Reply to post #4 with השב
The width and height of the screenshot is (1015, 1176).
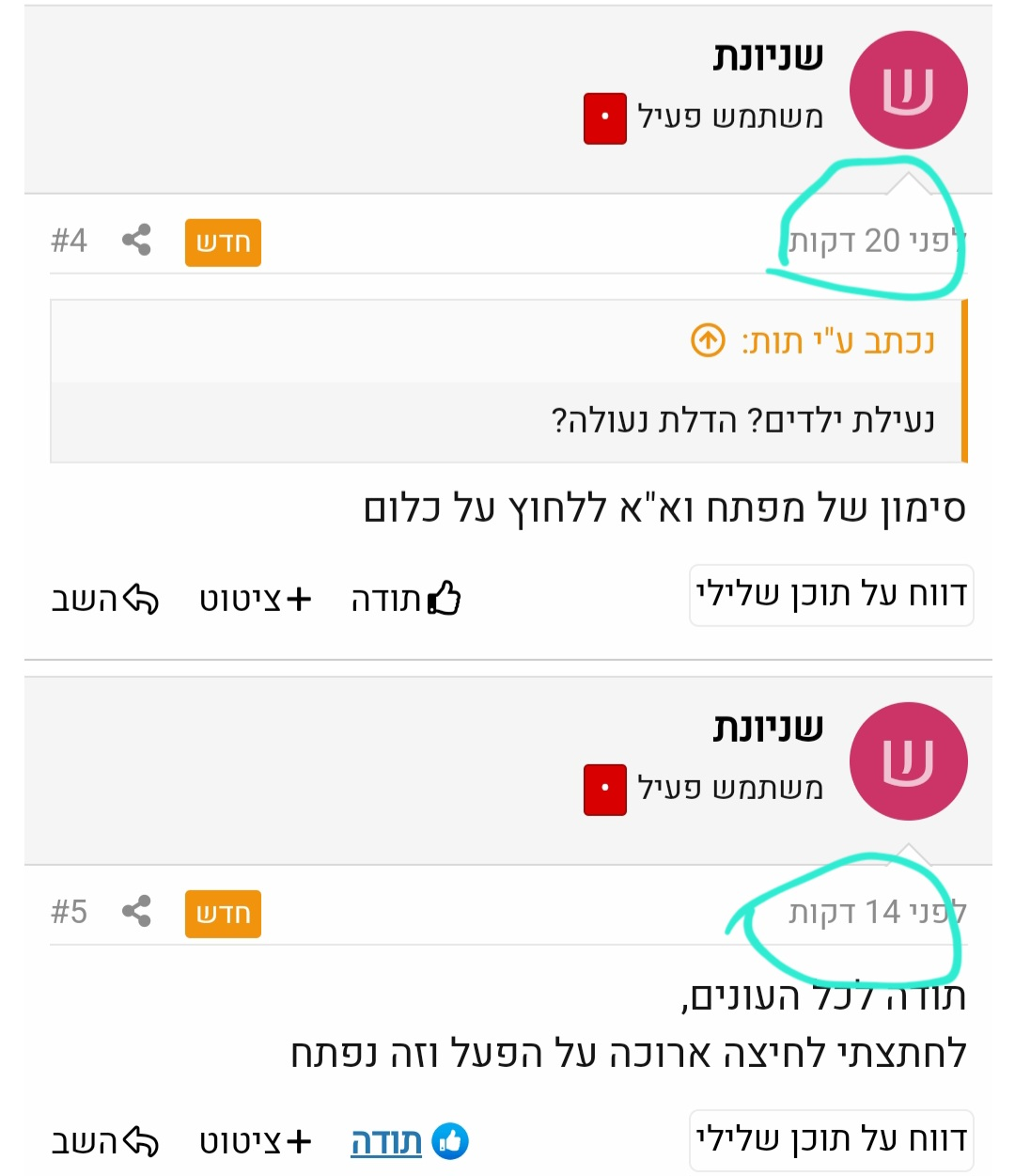coord(104,599)
